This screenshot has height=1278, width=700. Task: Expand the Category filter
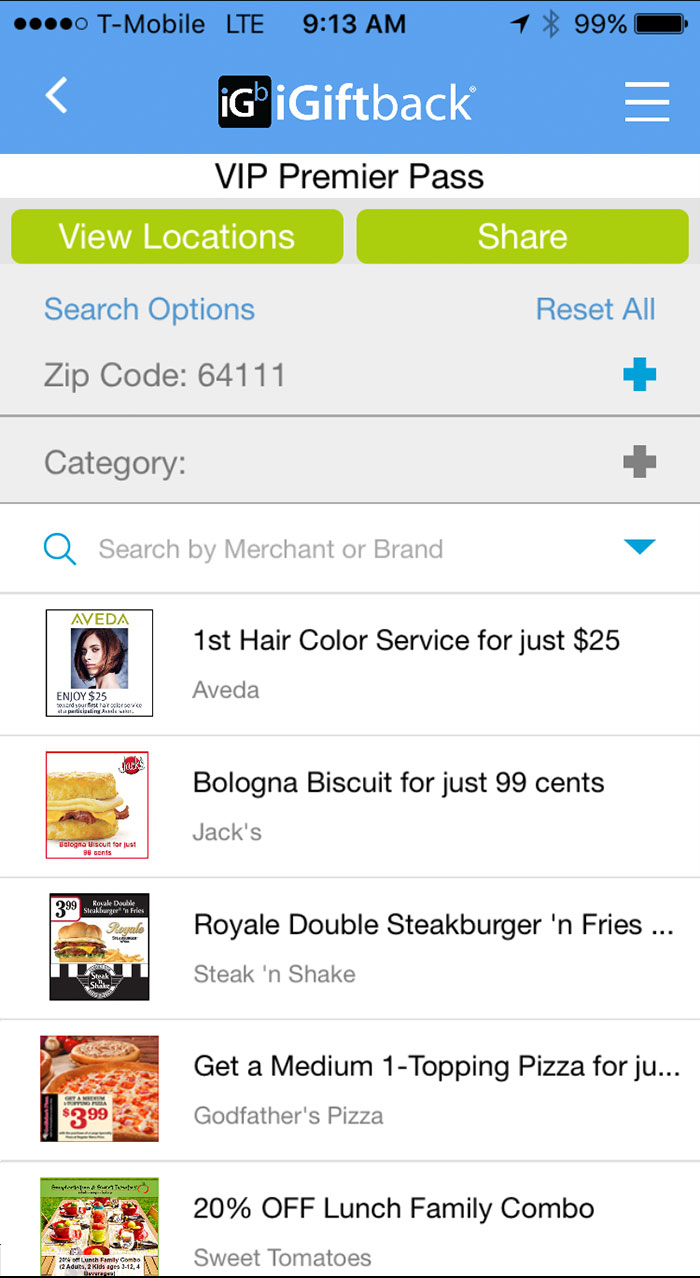tap(639, 462)
